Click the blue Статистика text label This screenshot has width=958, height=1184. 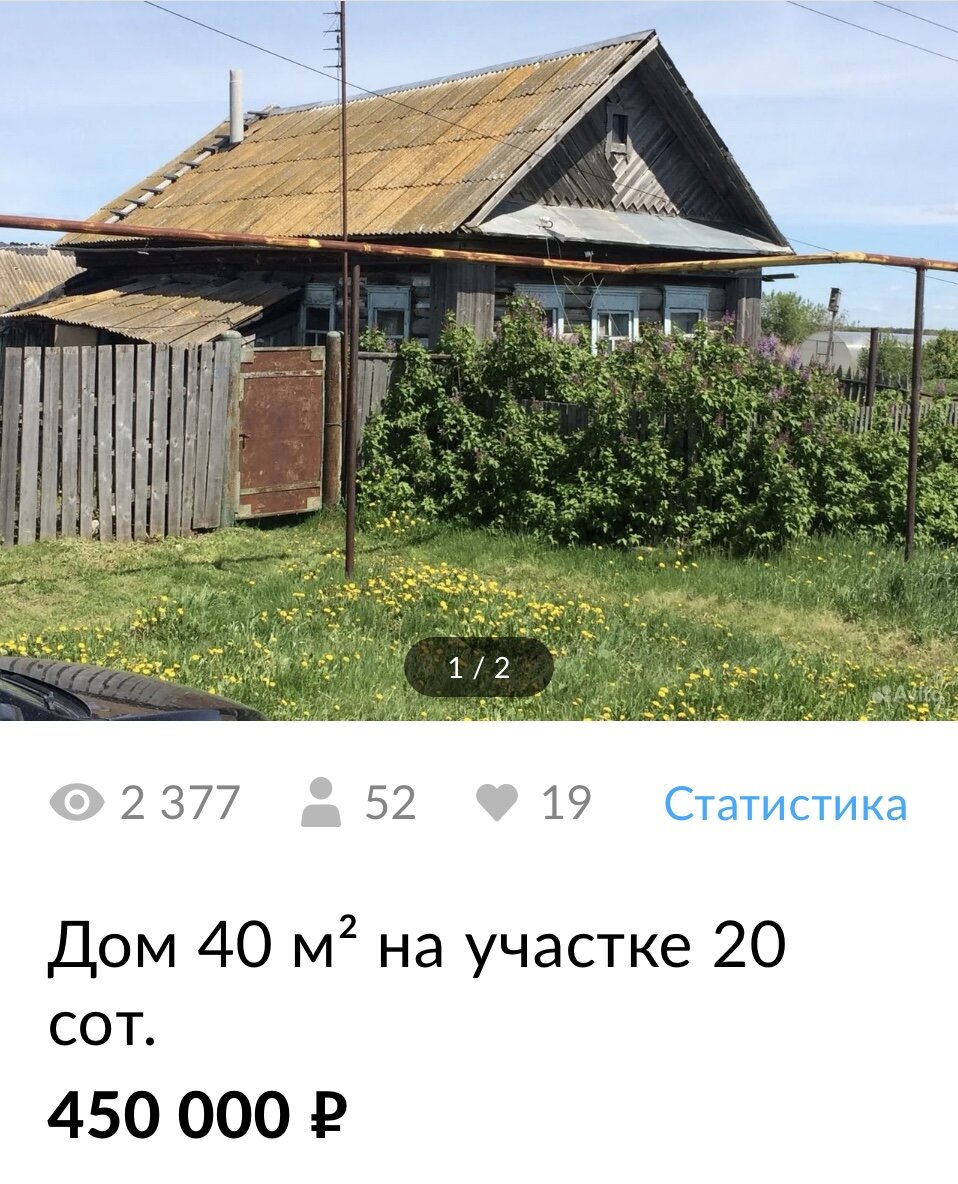pos(788,800)
